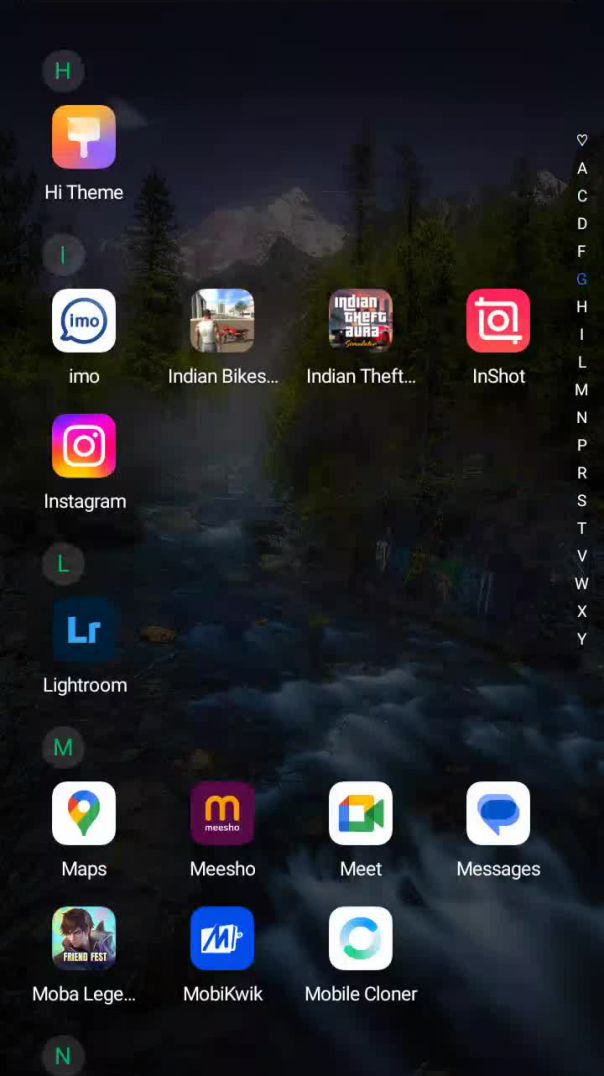Open the InShot app

pos(498,321)
